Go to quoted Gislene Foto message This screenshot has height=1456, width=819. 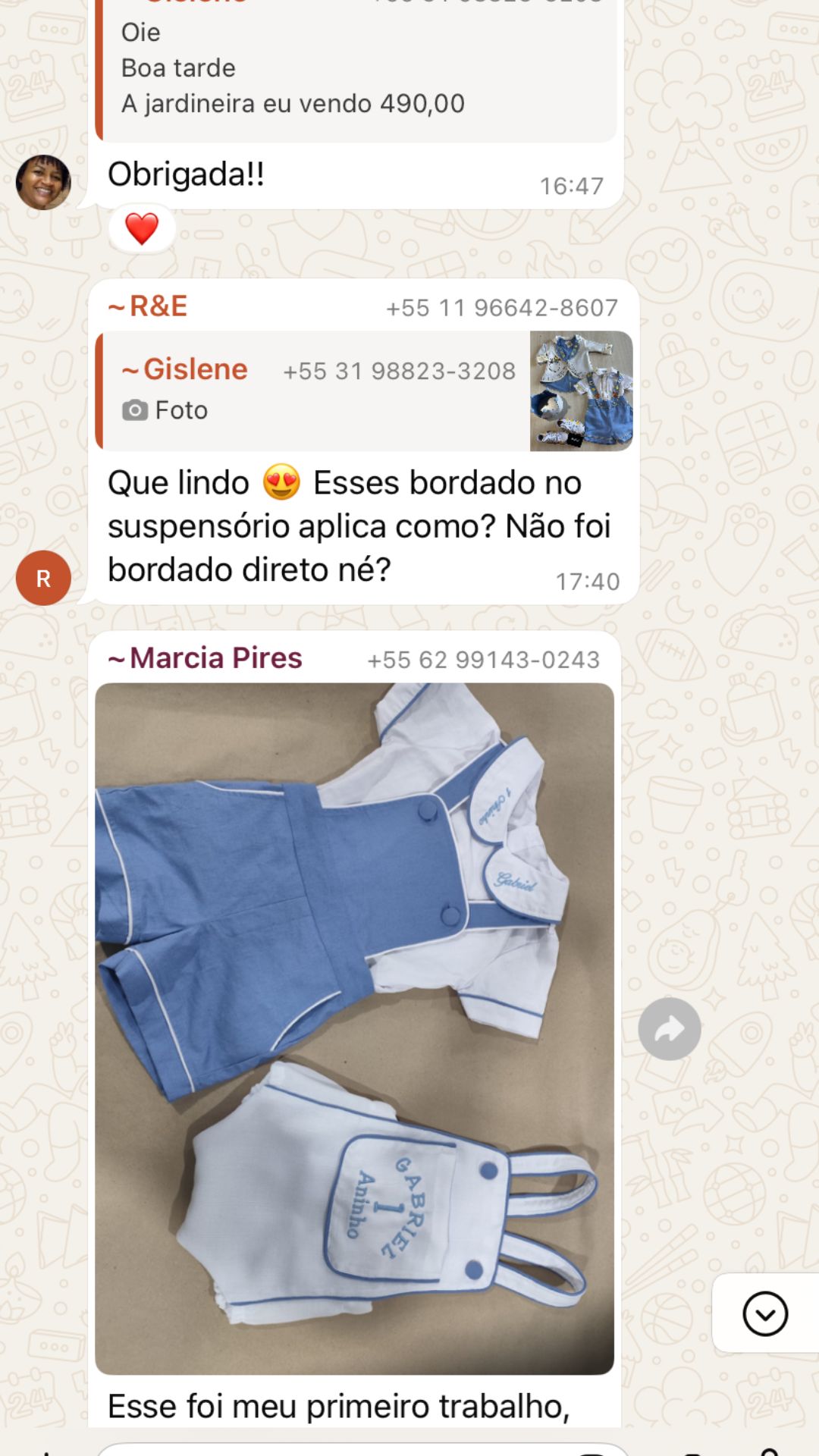pyautogui.click(x=364, y=391)
